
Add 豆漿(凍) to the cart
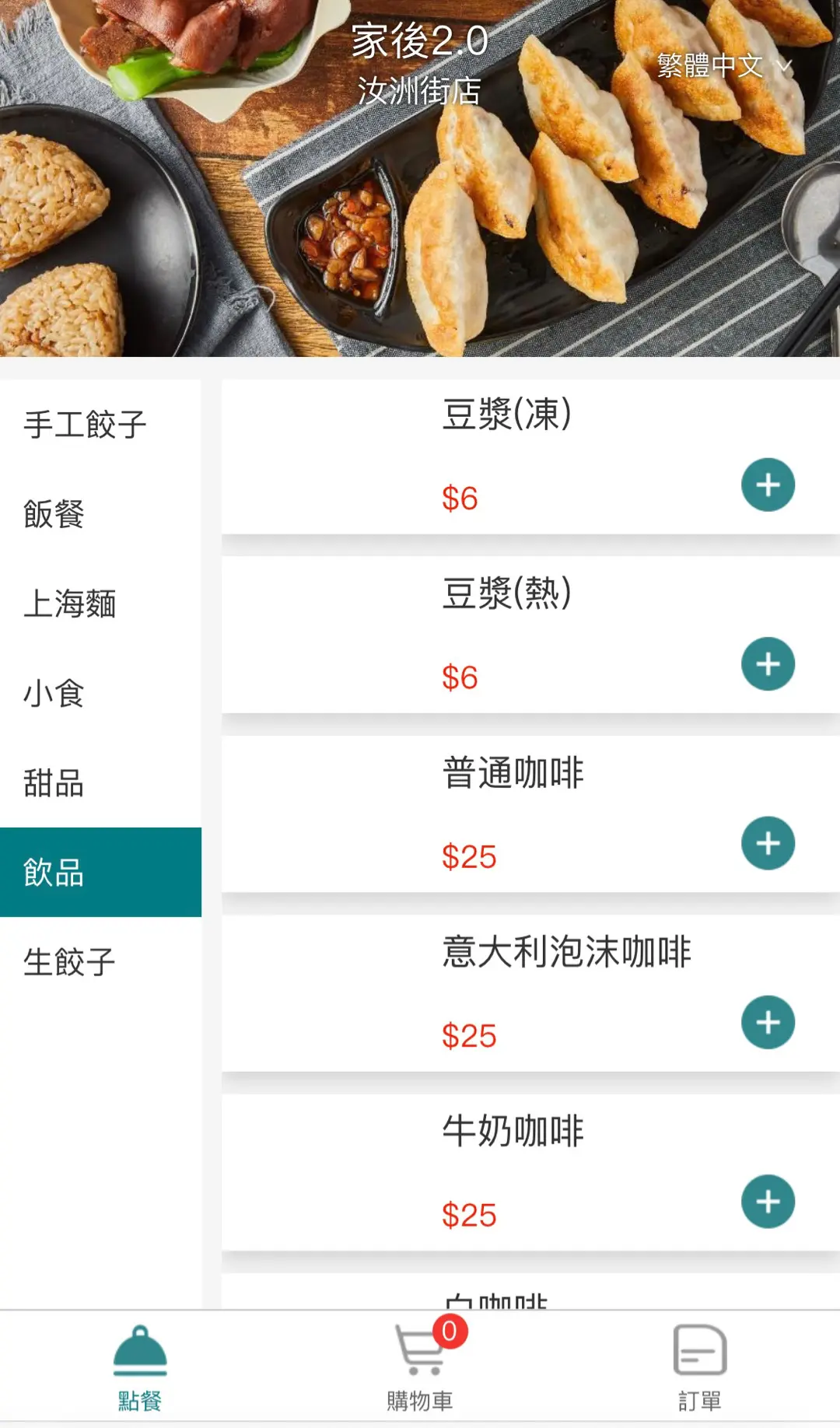pyautogui.click(x=768, y=485)
